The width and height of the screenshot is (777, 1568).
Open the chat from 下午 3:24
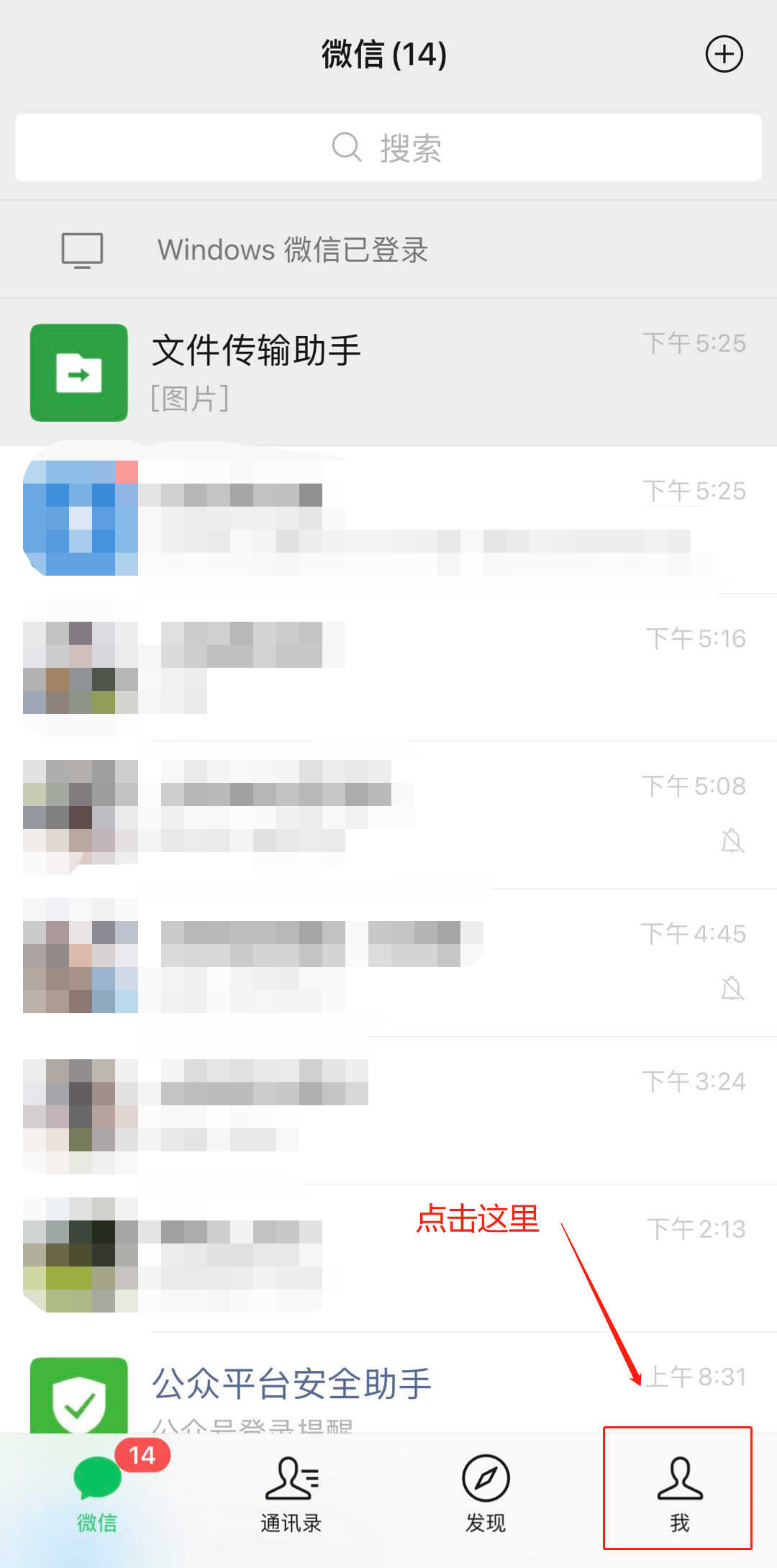(x=388, y=1110)
